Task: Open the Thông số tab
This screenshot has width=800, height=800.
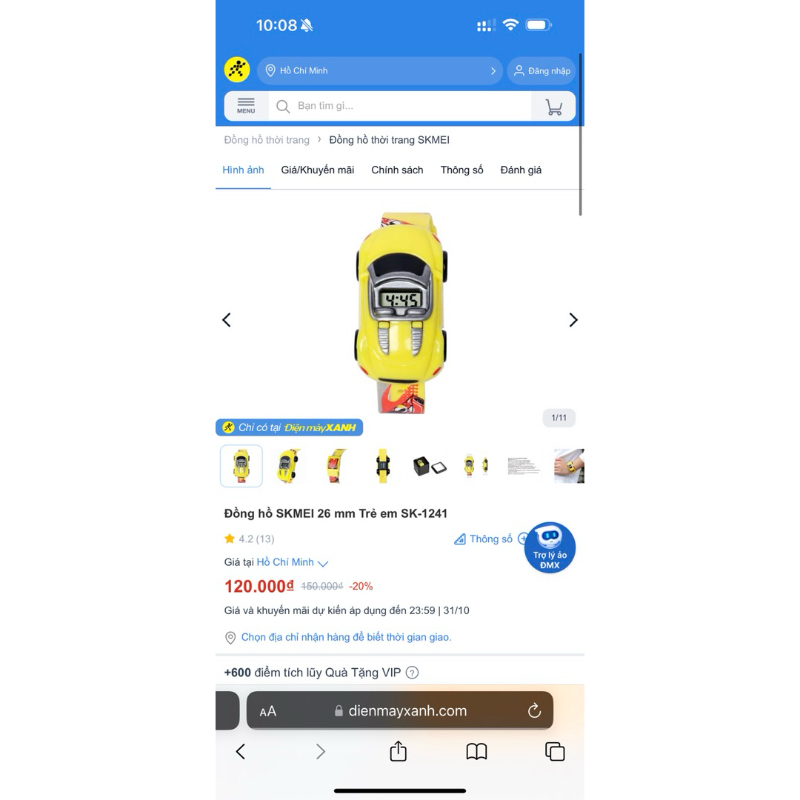Action: click(462, 170)
